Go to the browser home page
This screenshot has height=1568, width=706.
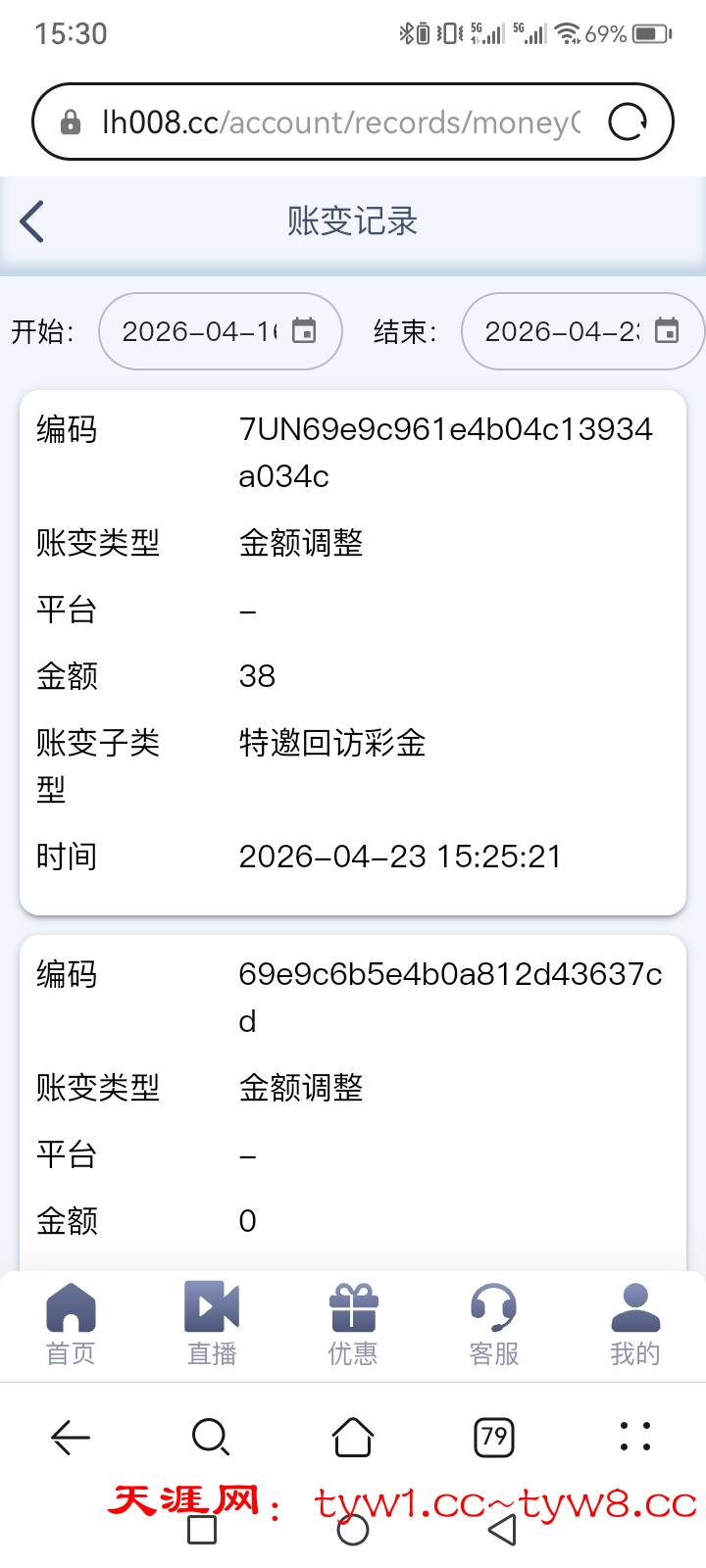click(x=353, y=1438)
